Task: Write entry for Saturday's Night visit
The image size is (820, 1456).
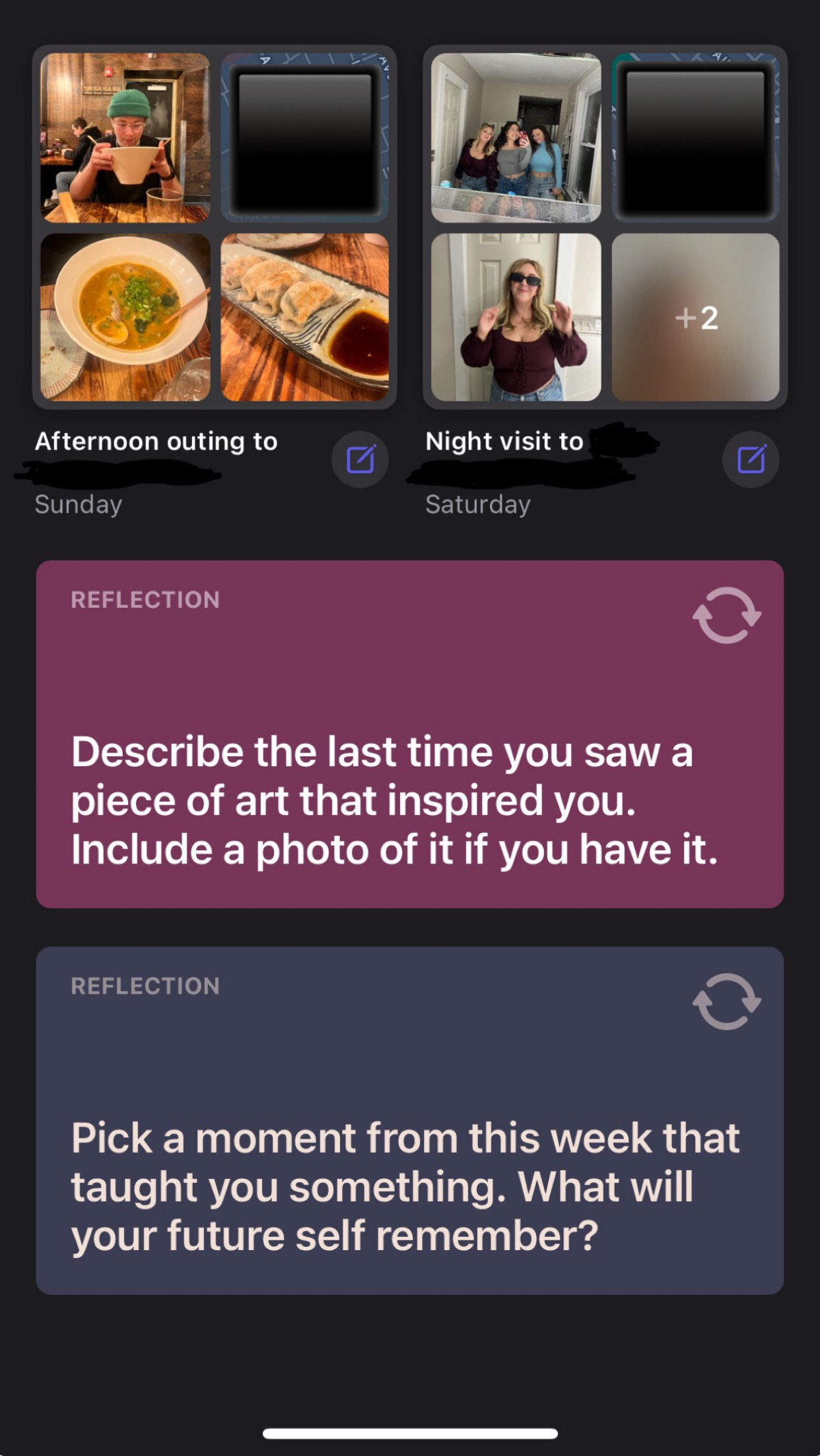Action: click(751, 459)
